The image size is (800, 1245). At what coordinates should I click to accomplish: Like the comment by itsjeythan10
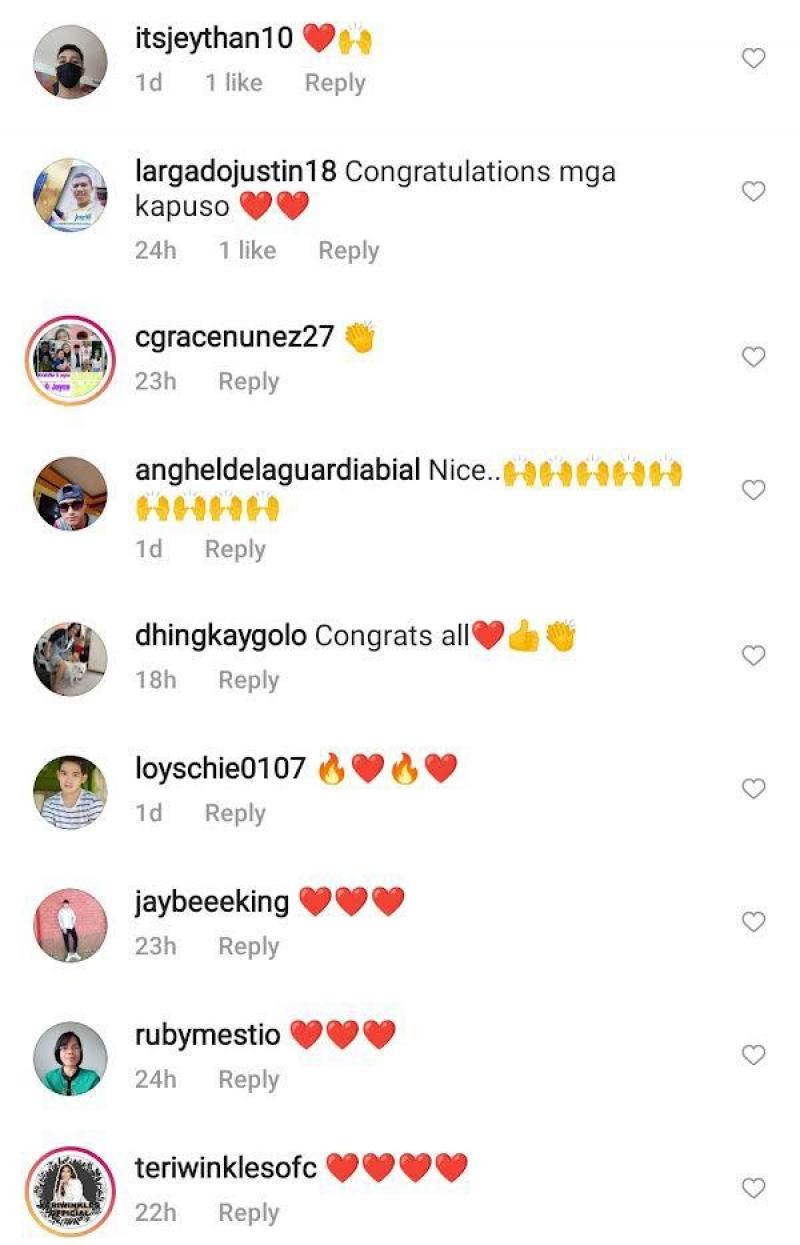753,59
